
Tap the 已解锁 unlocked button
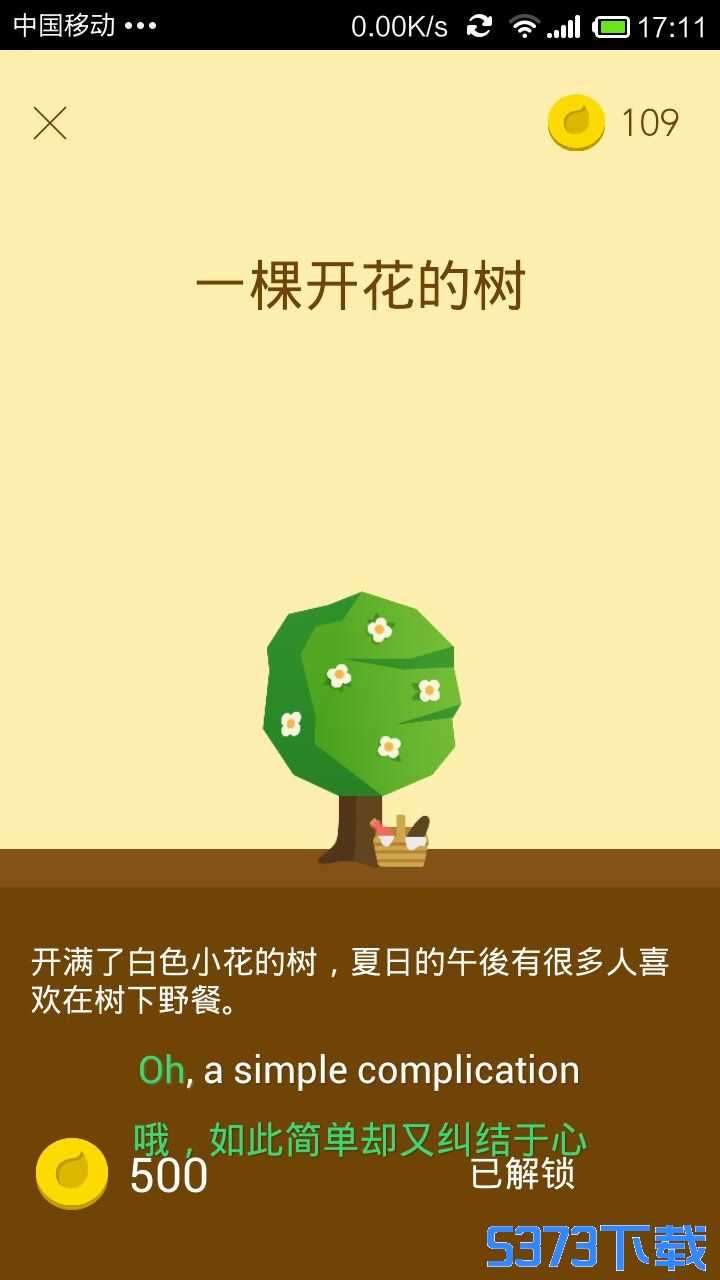click(522, 1174)
